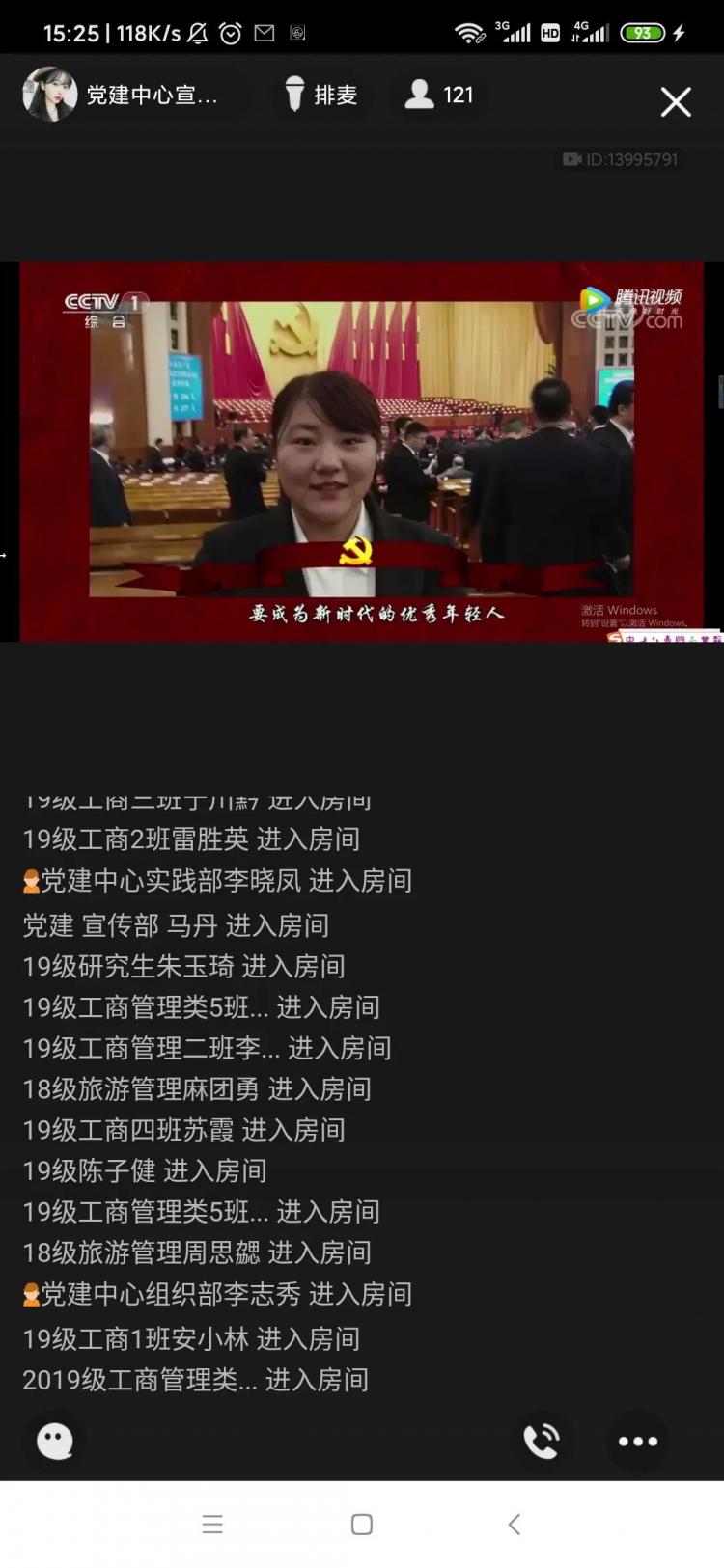View the 121 audience member list
This screenshot has height=1568, width=724.
[x=439, y=95]
